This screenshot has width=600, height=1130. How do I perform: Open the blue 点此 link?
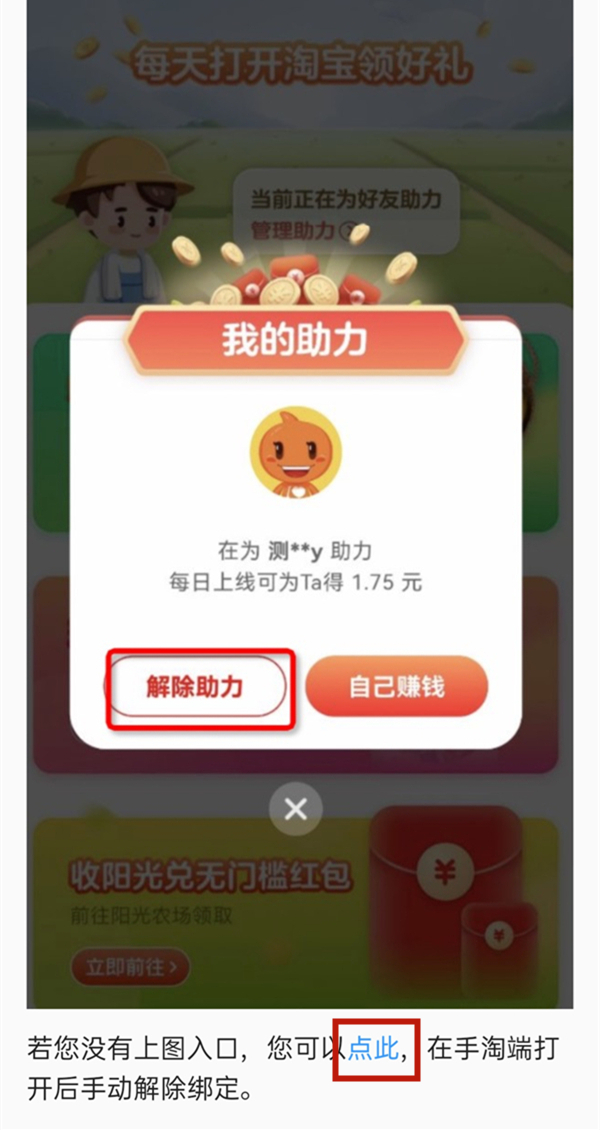coord(373,1048)
